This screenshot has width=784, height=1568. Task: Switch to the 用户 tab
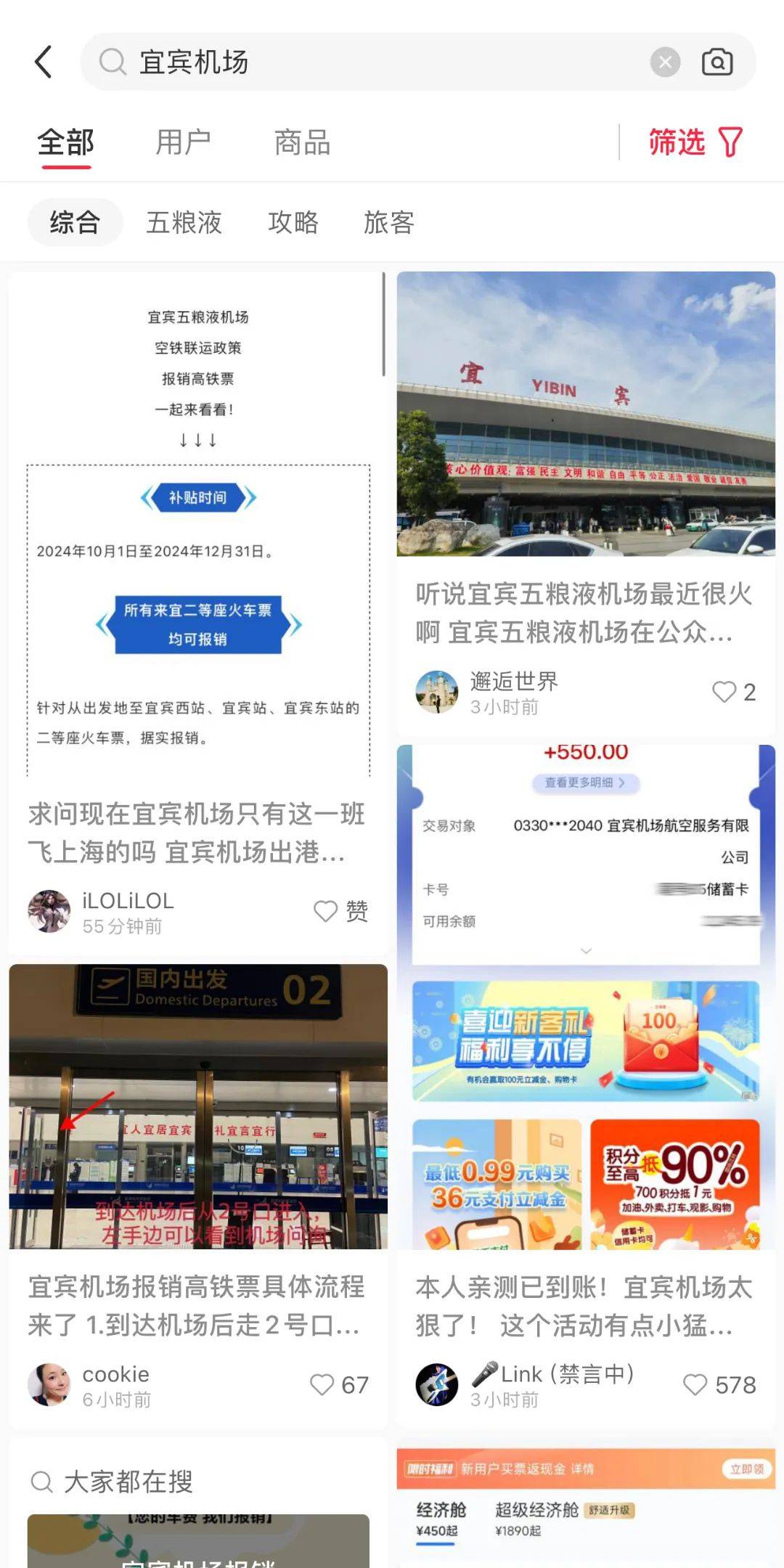183,142
